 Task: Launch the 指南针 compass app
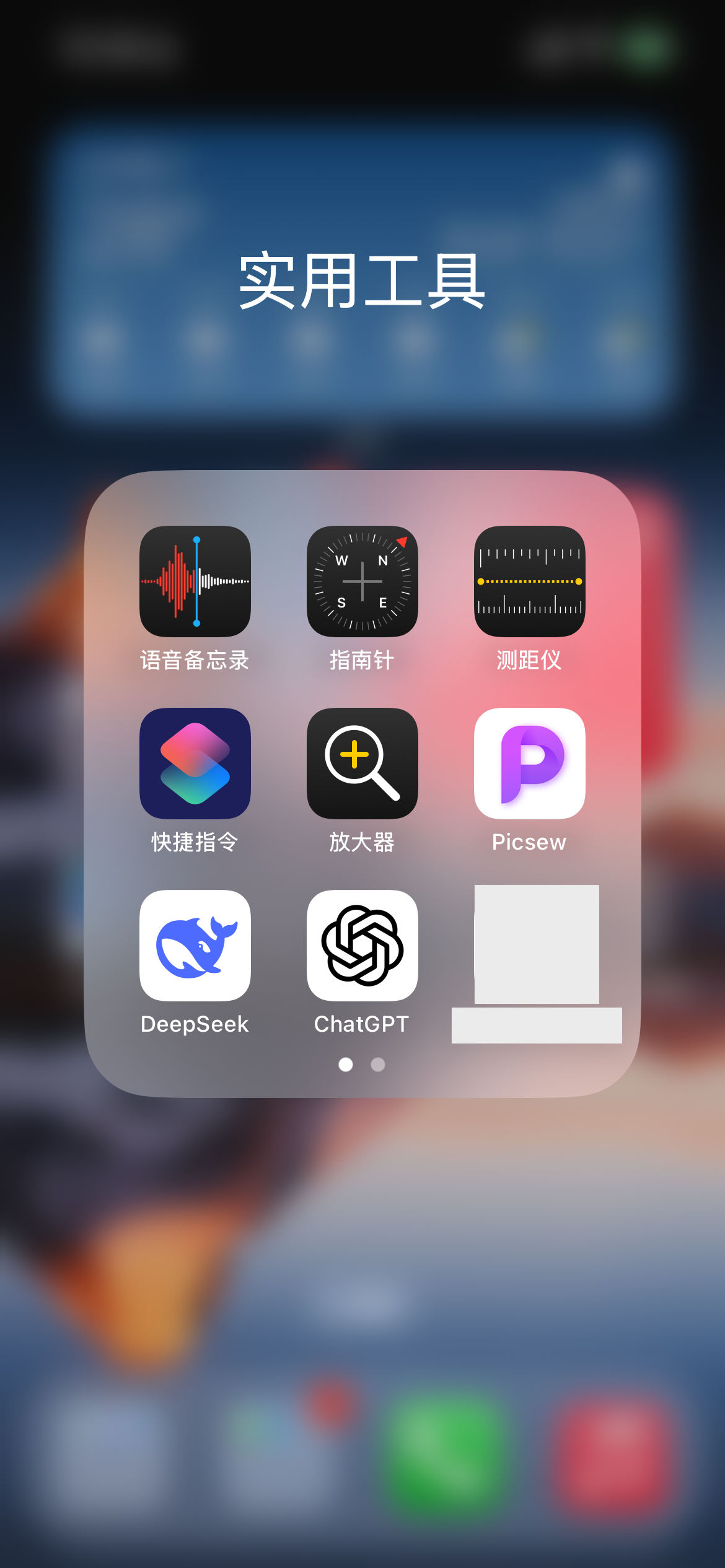click(x=362, y=581)
